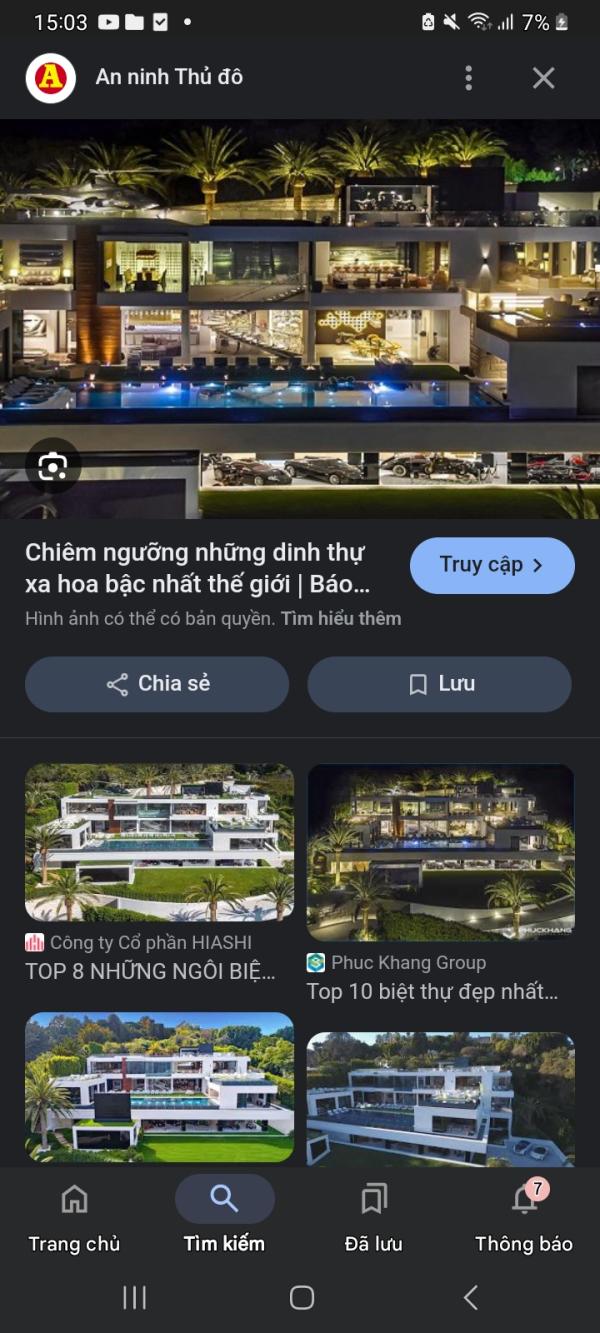Tap the system back button

coord(470,1297)
